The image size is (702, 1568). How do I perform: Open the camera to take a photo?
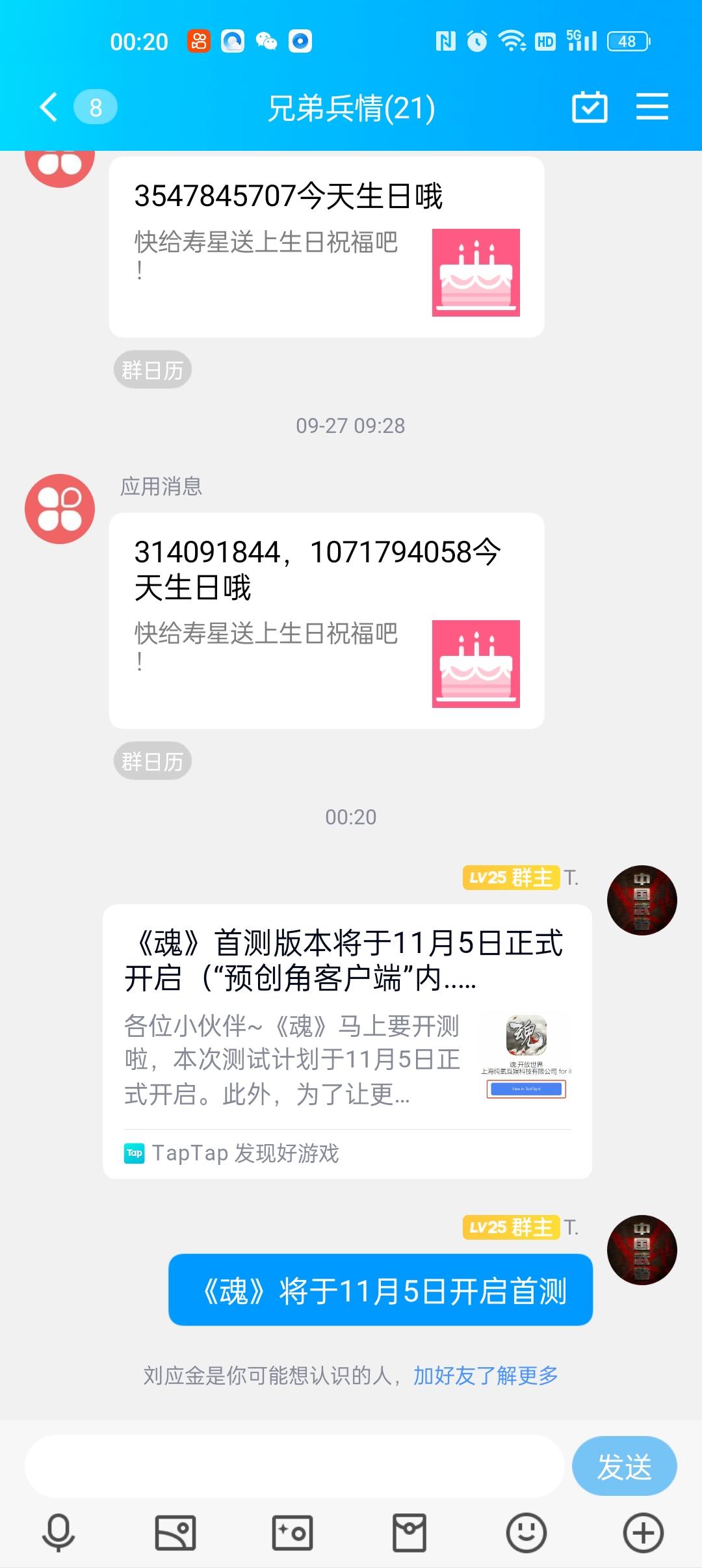point(292,1532)
